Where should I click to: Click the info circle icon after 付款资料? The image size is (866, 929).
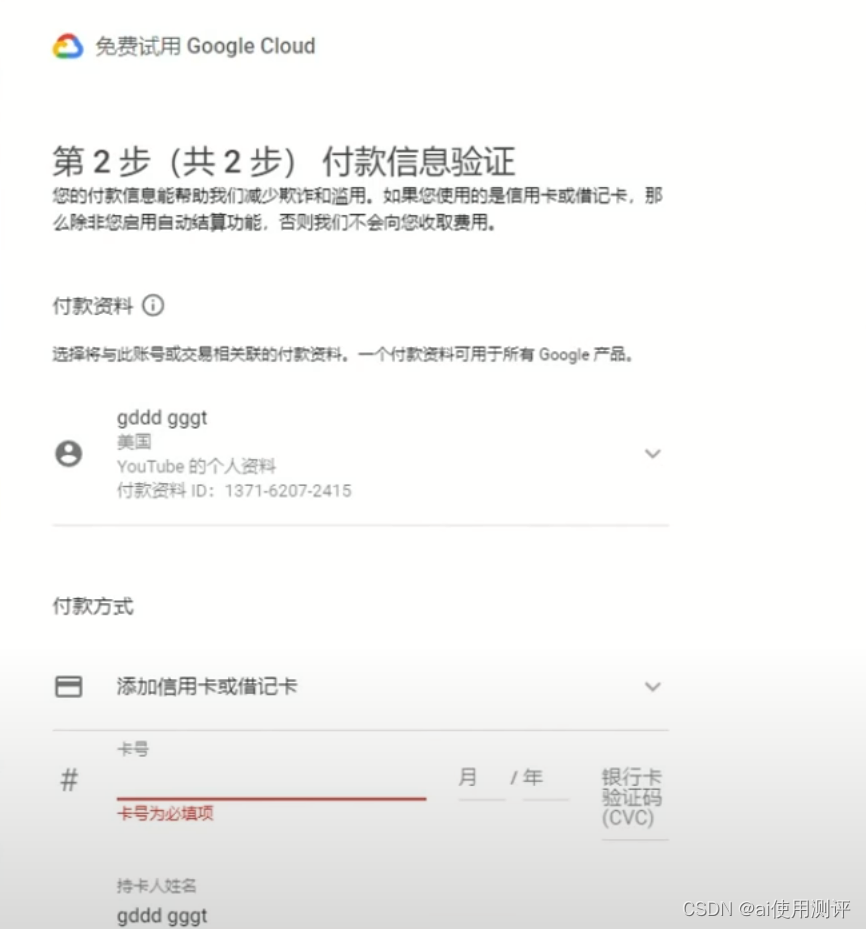tap(152, 306)
